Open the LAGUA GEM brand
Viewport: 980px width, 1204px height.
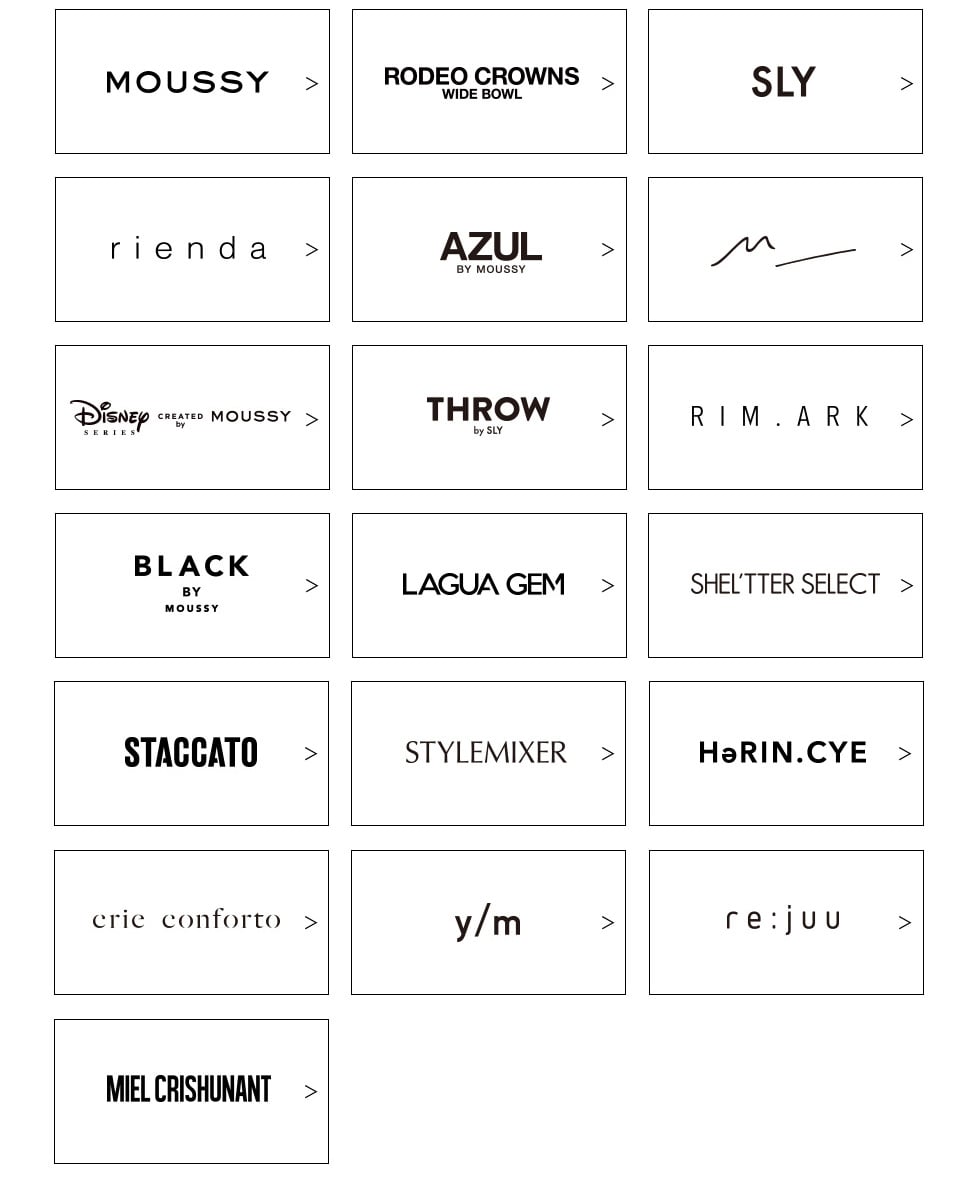coord(489,586)
